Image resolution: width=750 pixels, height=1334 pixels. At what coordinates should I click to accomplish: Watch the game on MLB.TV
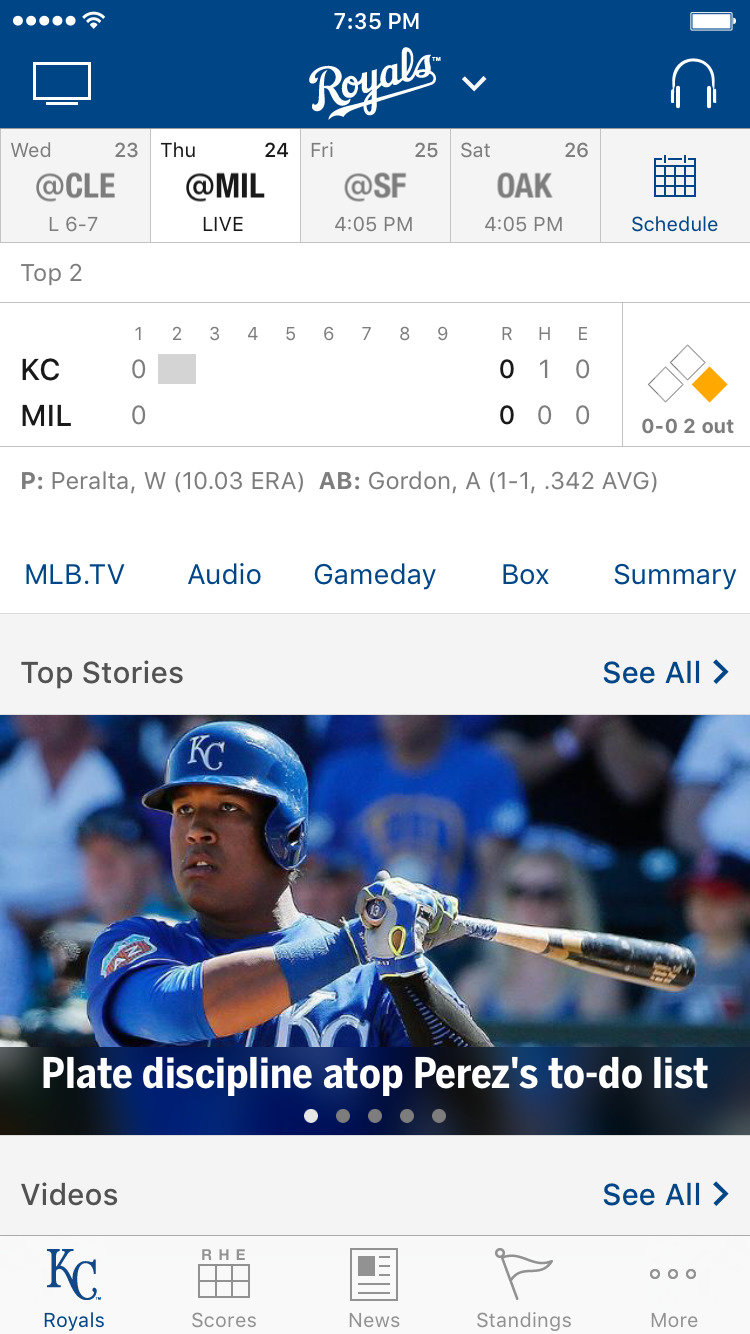tap(75, 574)
